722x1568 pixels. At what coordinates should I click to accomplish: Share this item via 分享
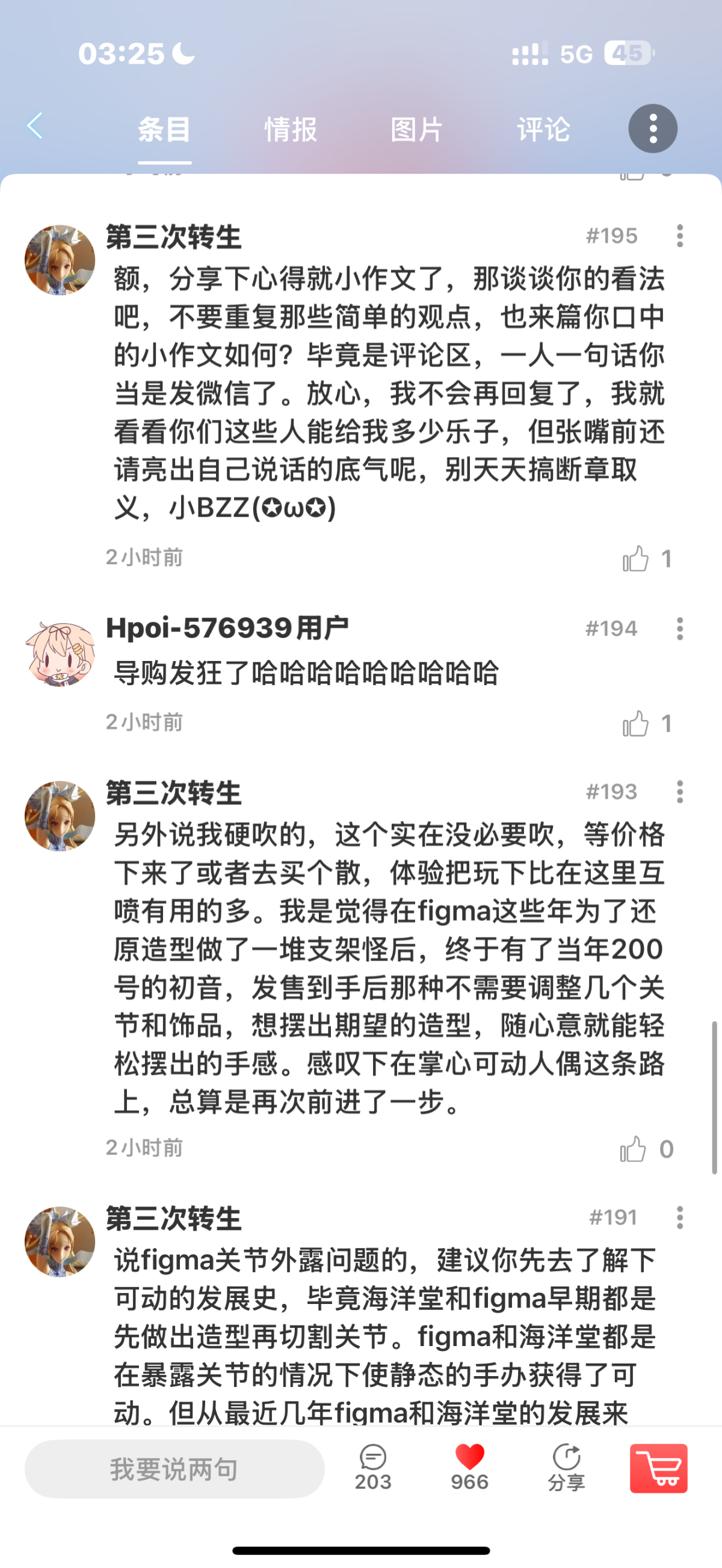coord(566,1467)
